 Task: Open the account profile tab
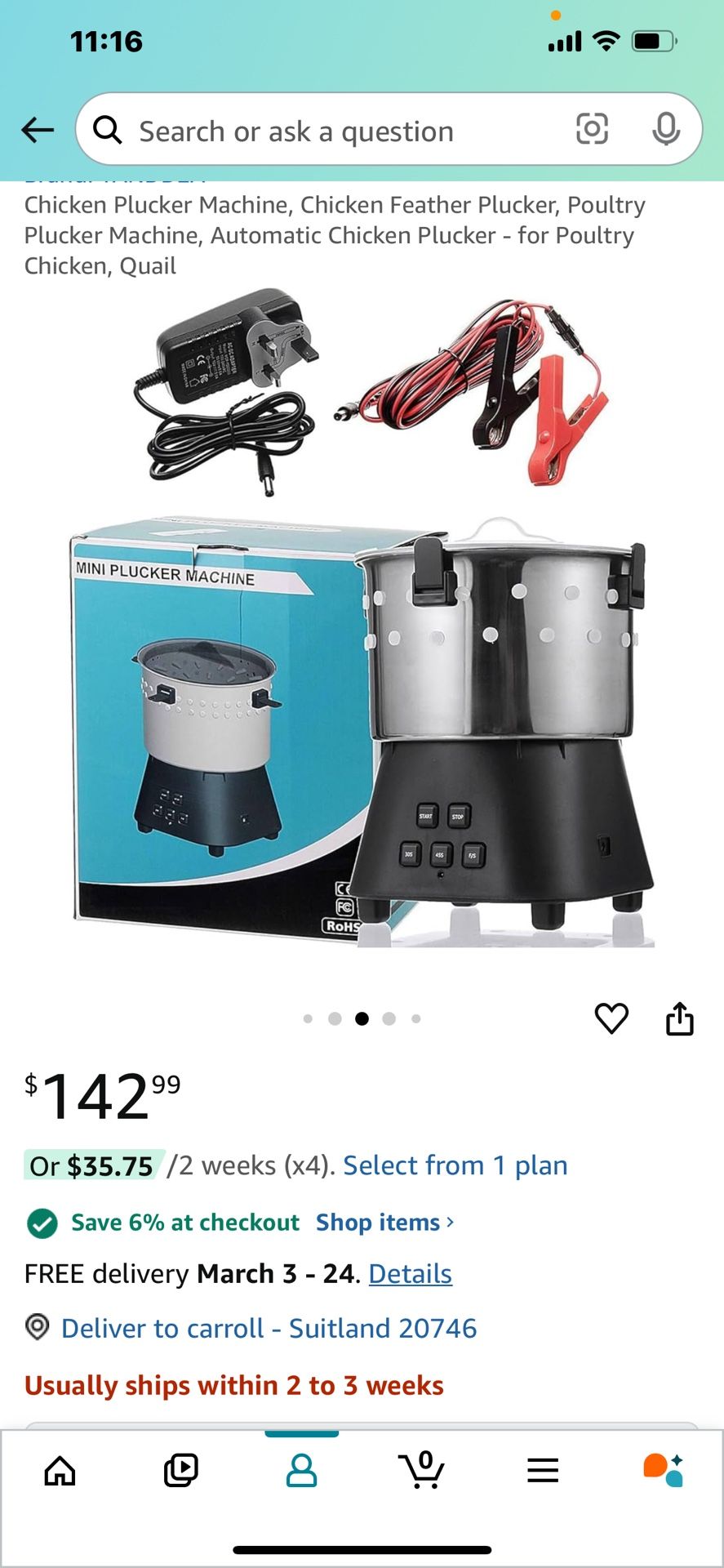pos(301,1471)
